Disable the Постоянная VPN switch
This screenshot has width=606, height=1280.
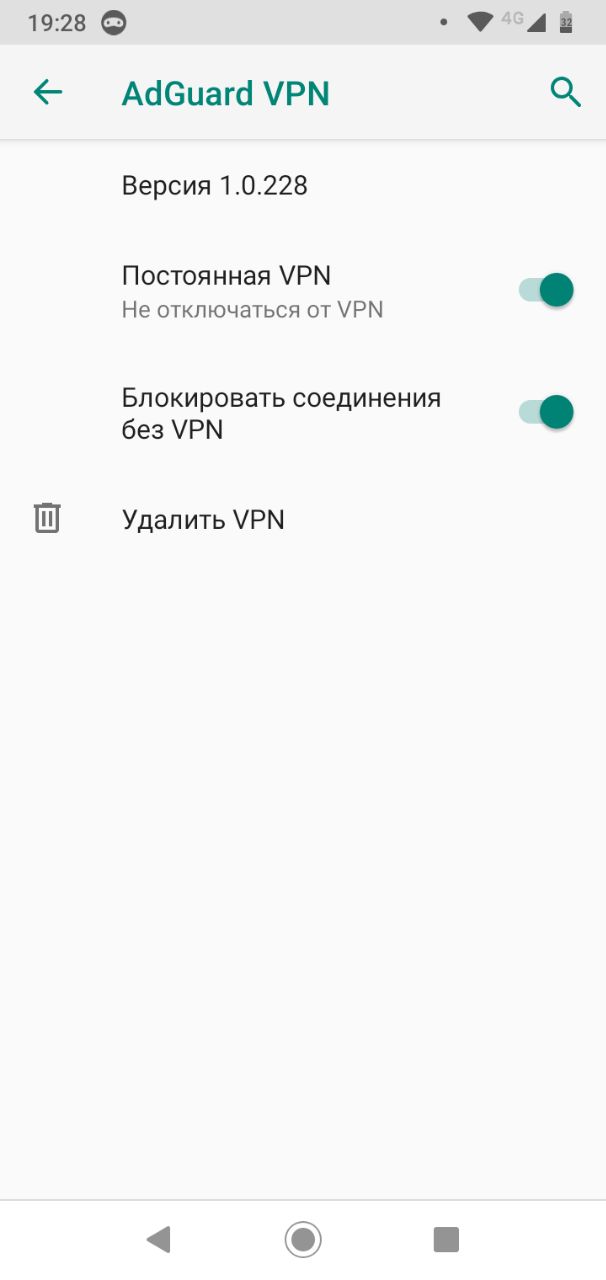[546, 290]
